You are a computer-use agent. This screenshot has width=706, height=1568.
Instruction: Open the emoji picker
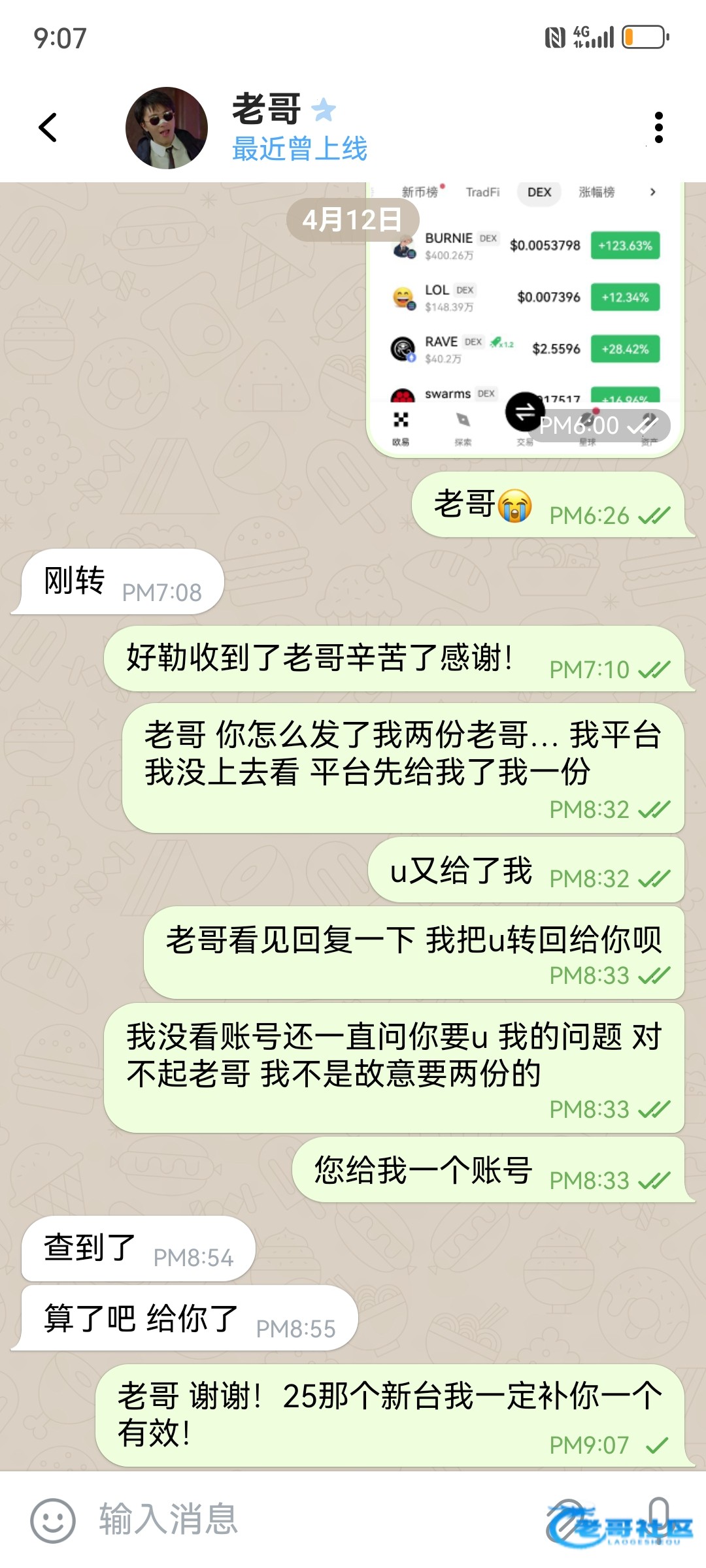pos(53,1520)
